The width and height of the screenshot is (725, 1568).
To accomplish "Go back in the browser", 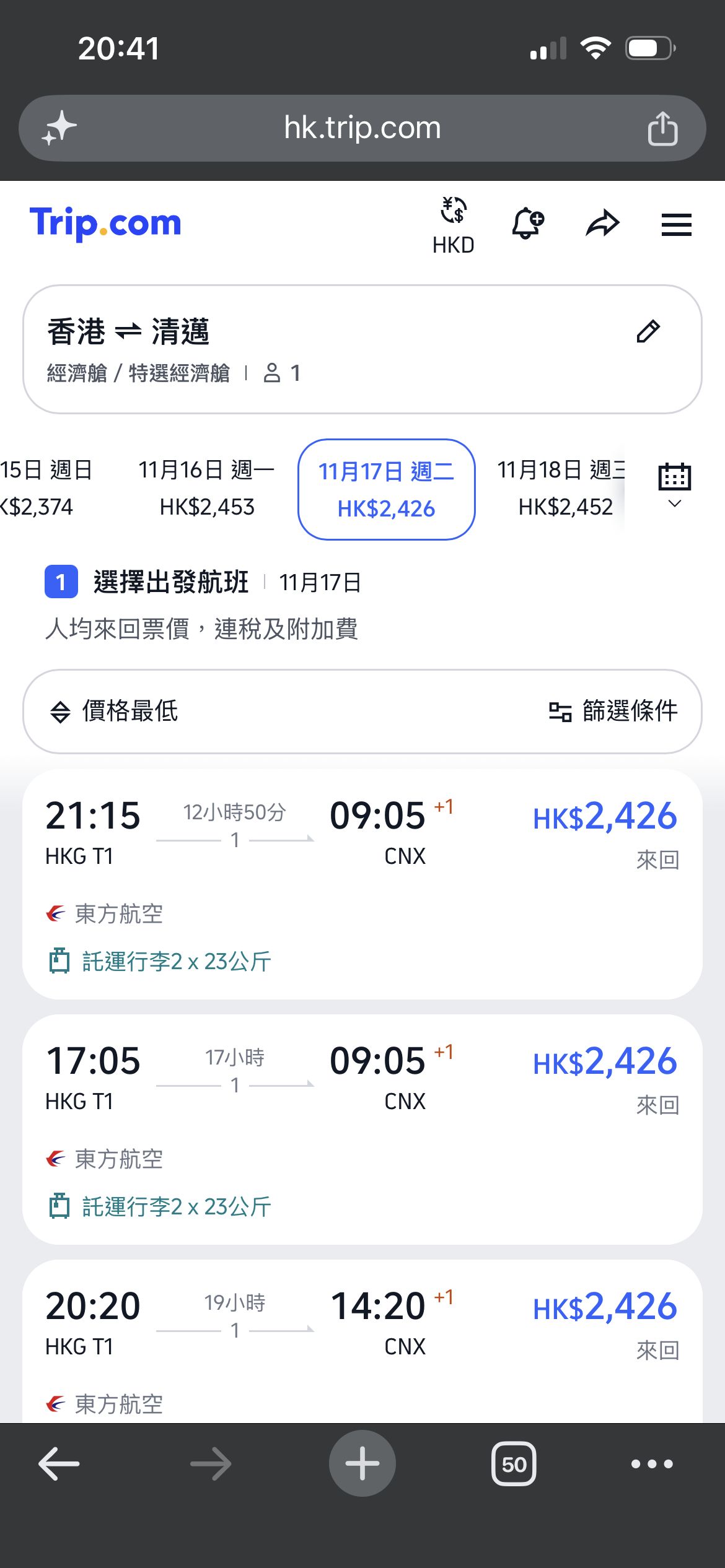I will [x=59, y=1464].
